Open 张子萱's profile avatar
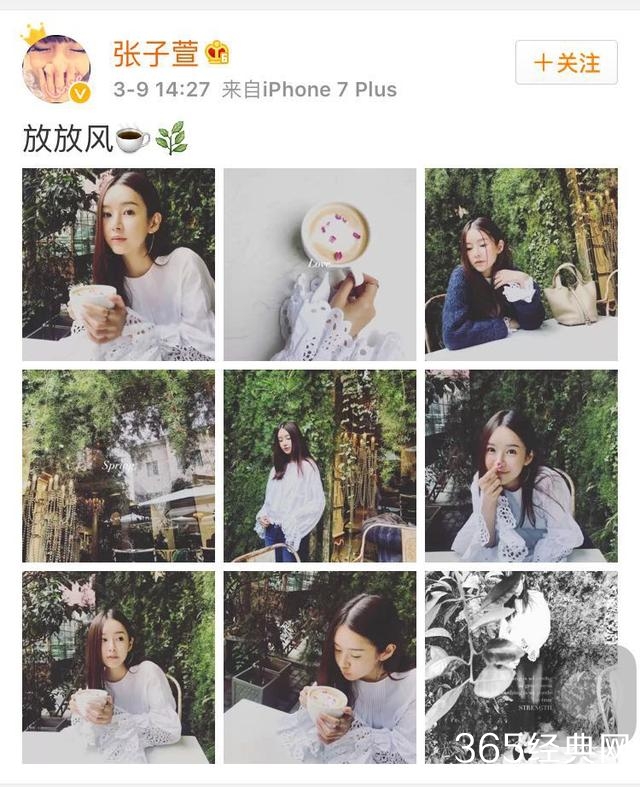Image resolution: width=640 pixels, height=787 pixels. pyautogui.click(x=56, y=67)
